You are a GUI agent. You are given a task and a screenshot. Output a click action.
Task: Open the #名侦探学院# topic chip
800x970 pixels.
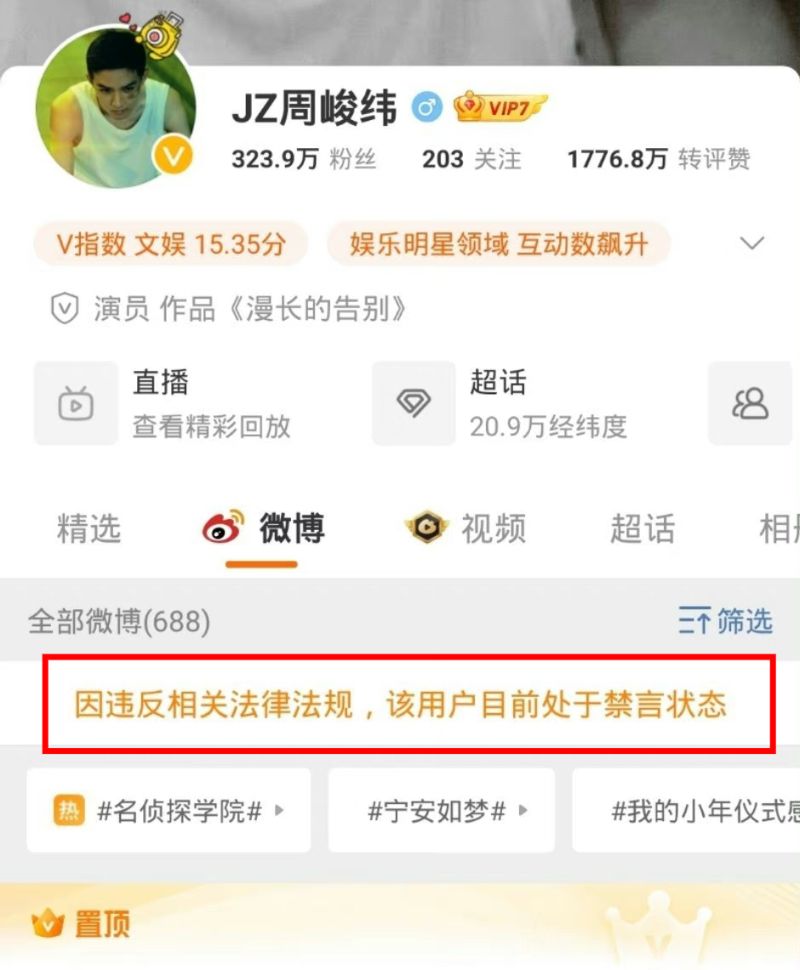click(169, 810)
